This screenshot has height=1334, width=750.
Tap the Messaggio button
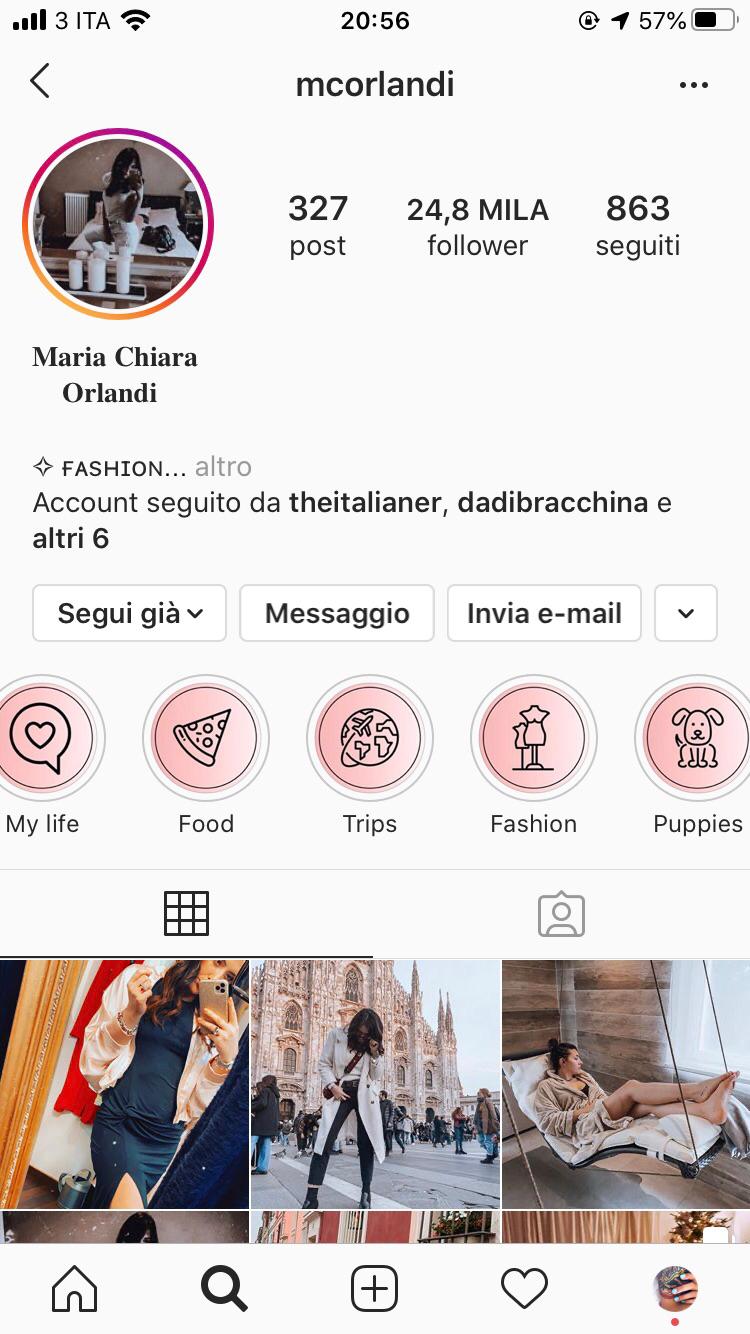coord(336,613)
